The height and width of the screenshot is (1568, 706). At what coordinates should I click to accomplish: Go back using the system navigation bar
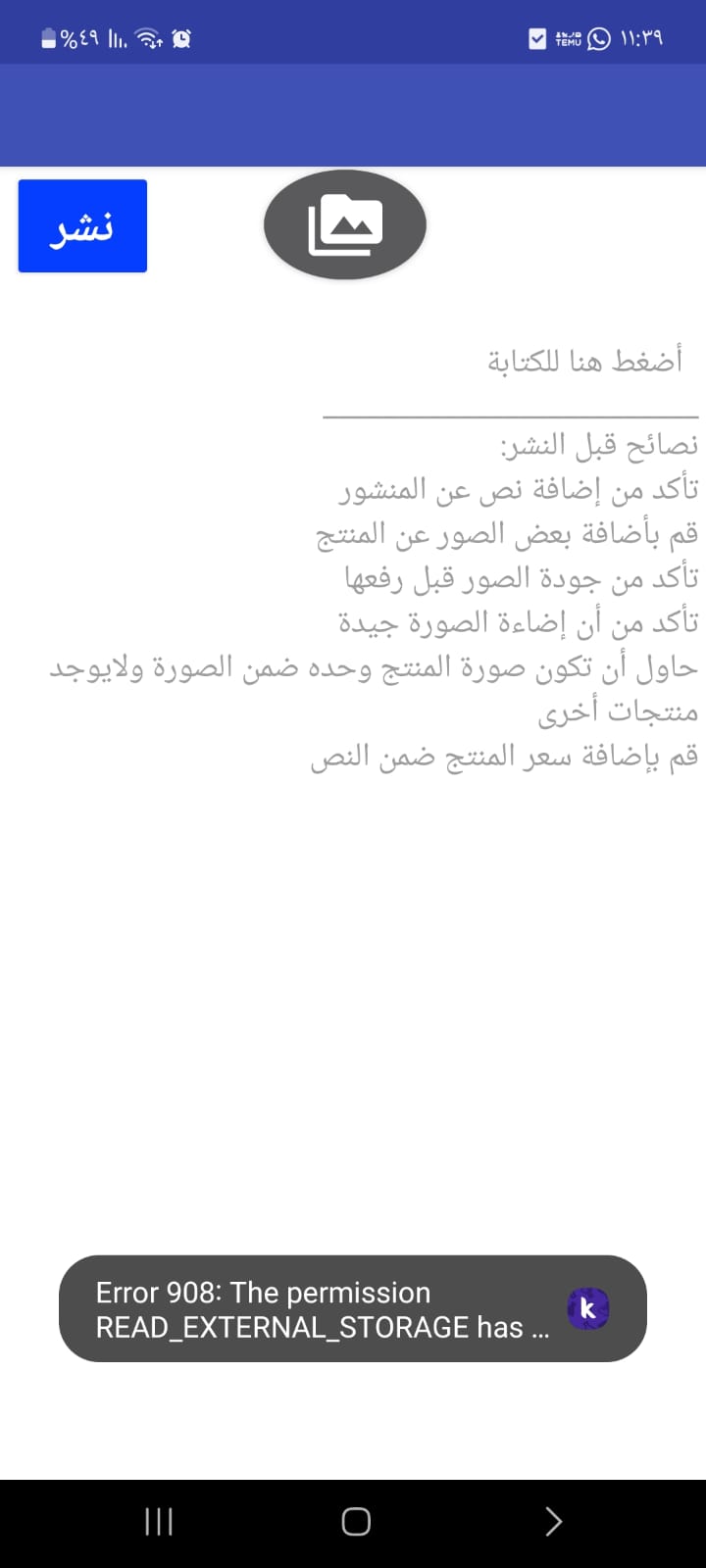click(554, 1521)
